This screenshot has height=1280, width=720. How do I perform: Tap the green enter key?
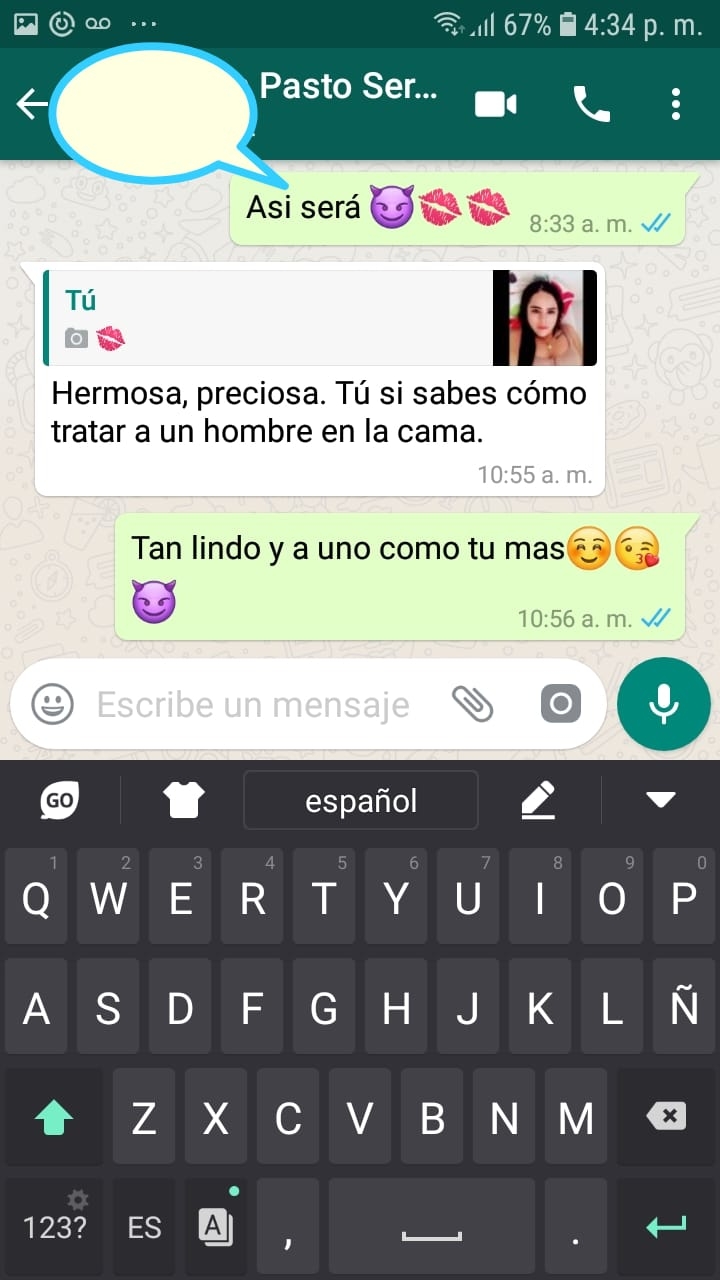tap(667, 1226)
